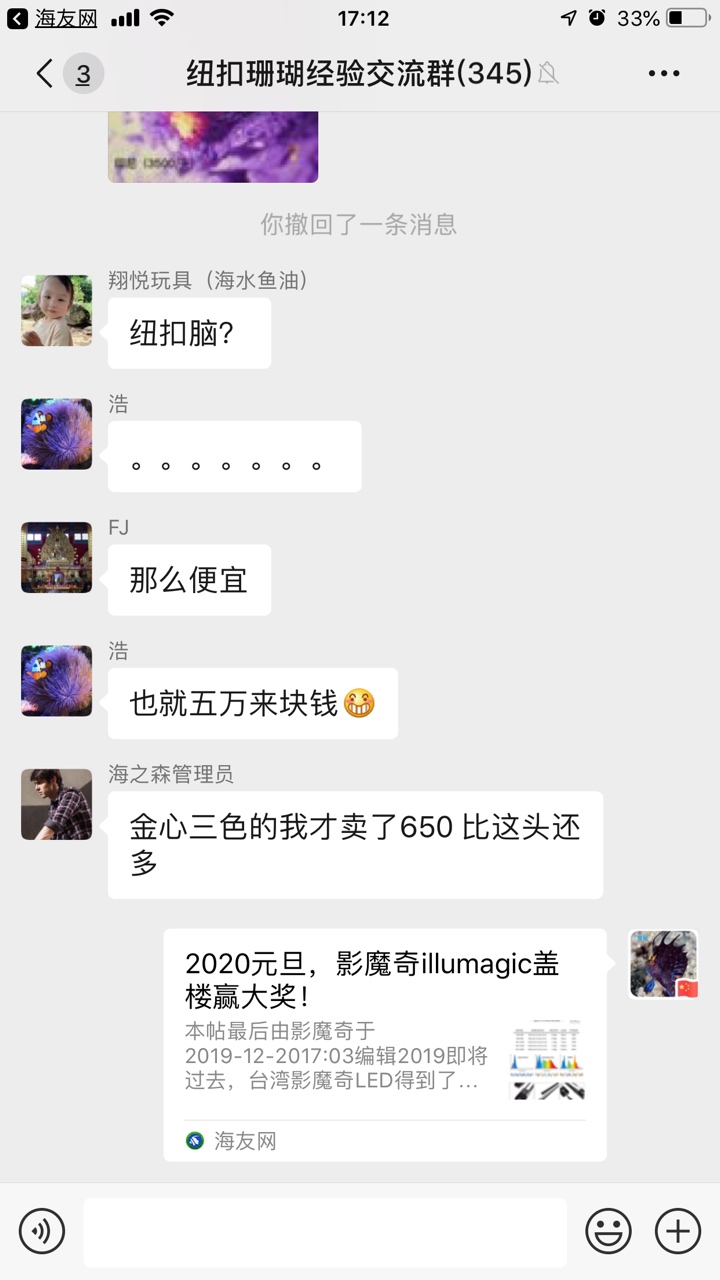Open the group chat overflow menu

[x=664, y=73]
